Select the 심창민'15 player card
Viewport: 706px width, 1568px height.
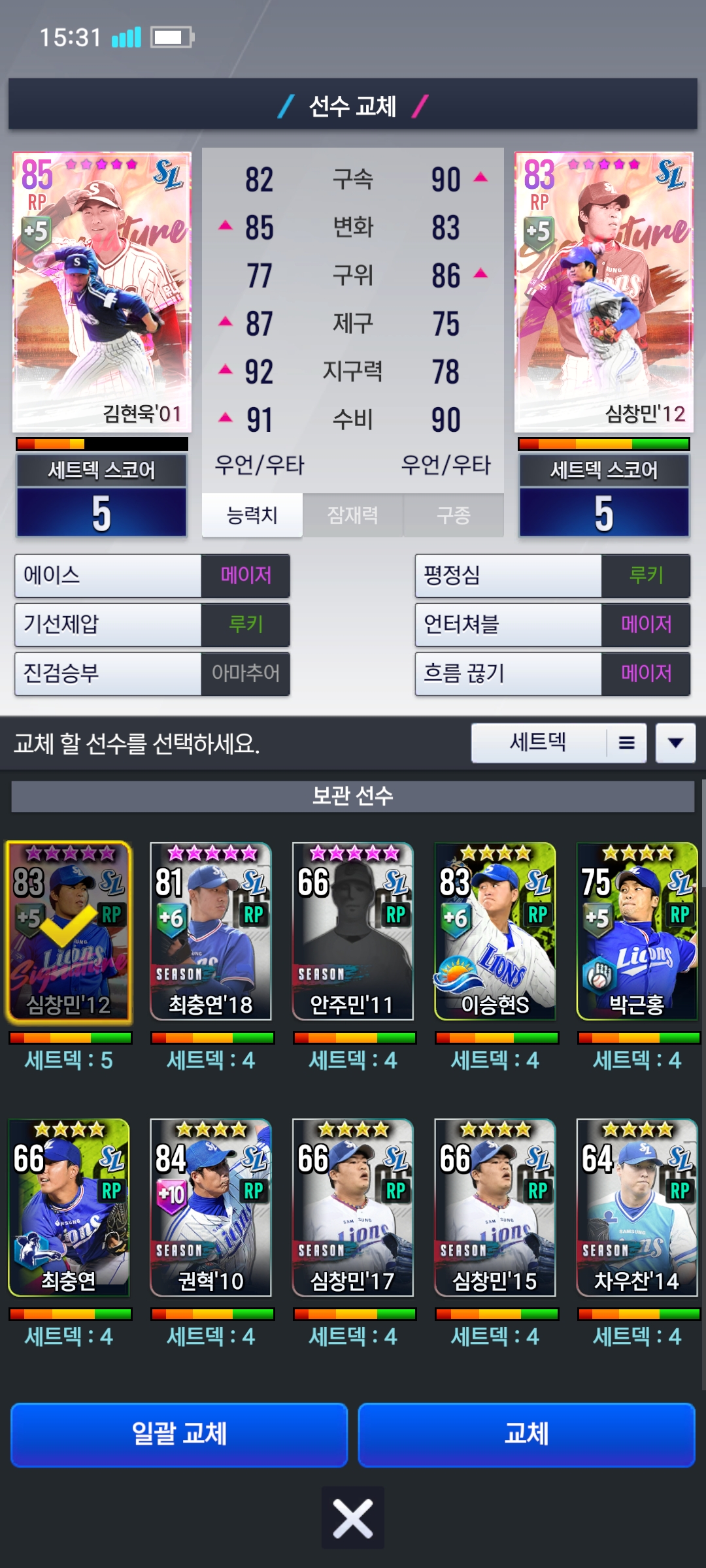(x=495, y=1207)
